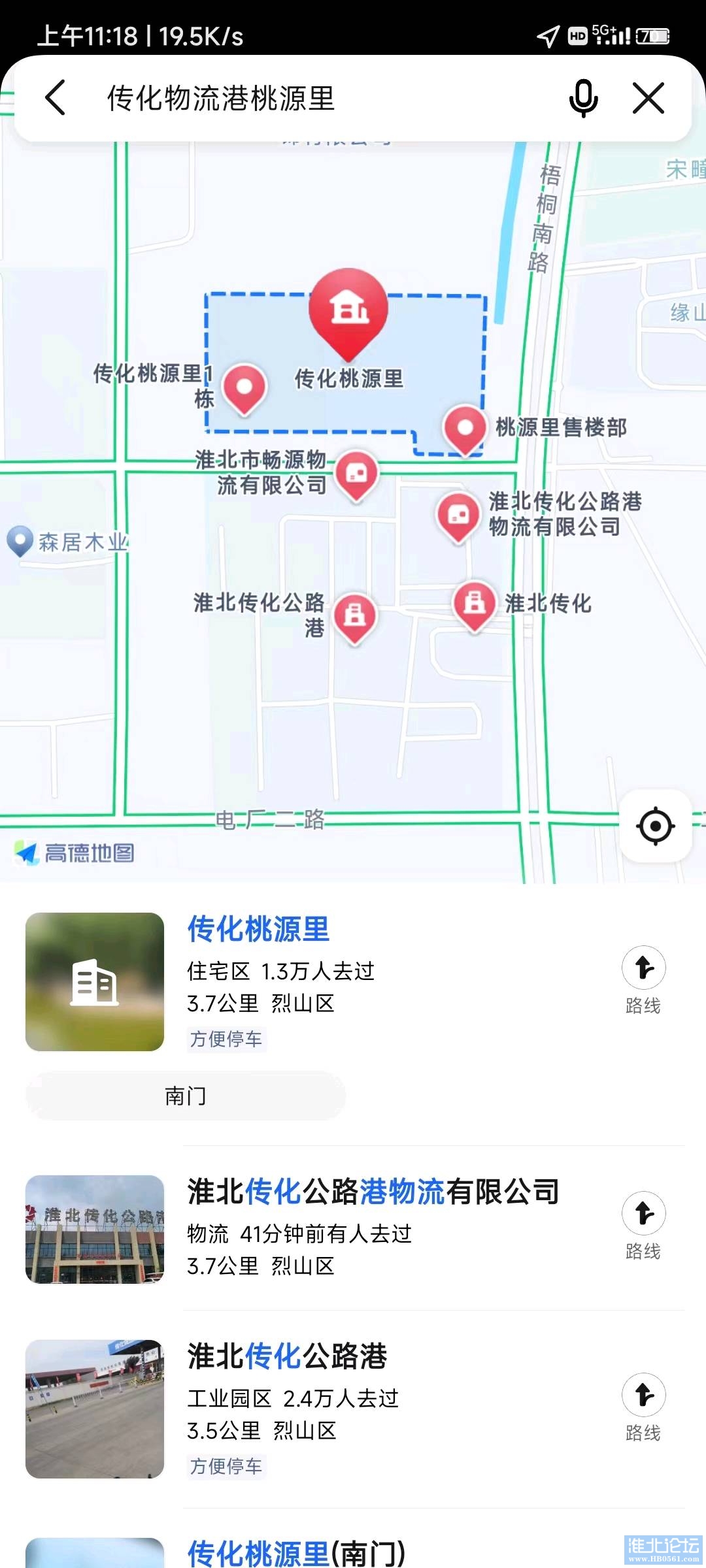Select the 传化桃源里1栋 map marker
This screenshot has height=1568, width=706.
click(244, 387)
